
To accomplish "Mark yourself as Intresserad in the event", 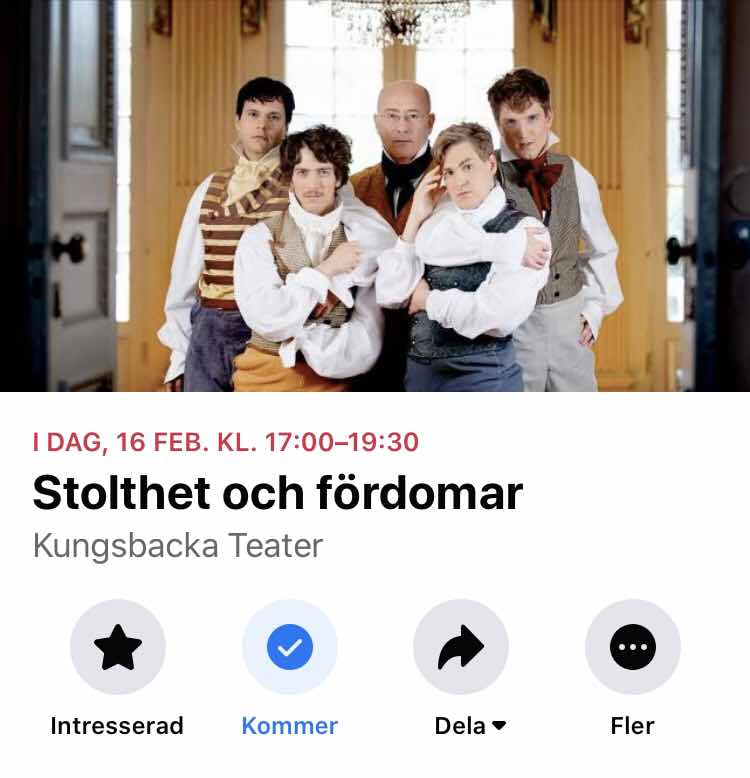I will point(117,648).
